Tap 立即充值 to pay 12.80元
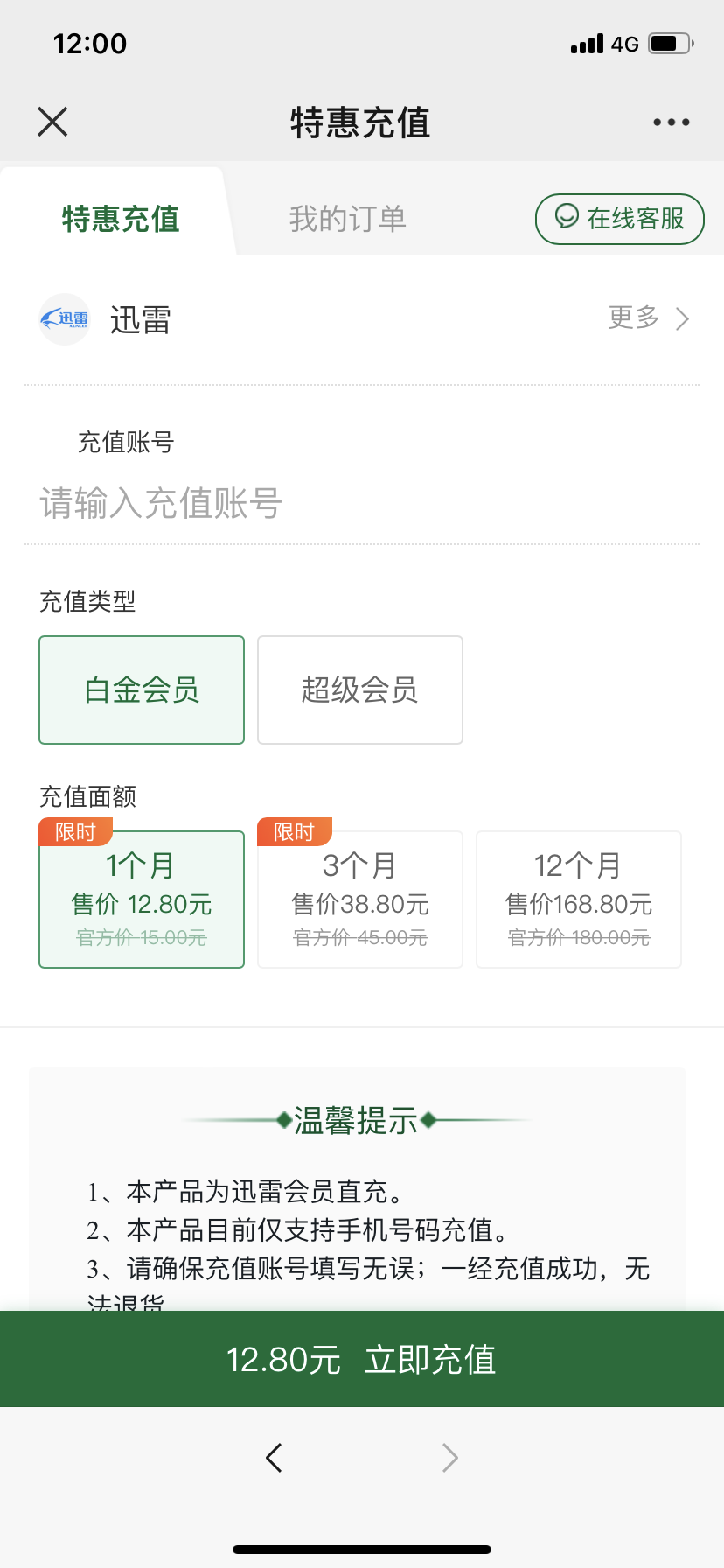The width and height of the screenshot is (724, 1568). tap(362, 1359)
